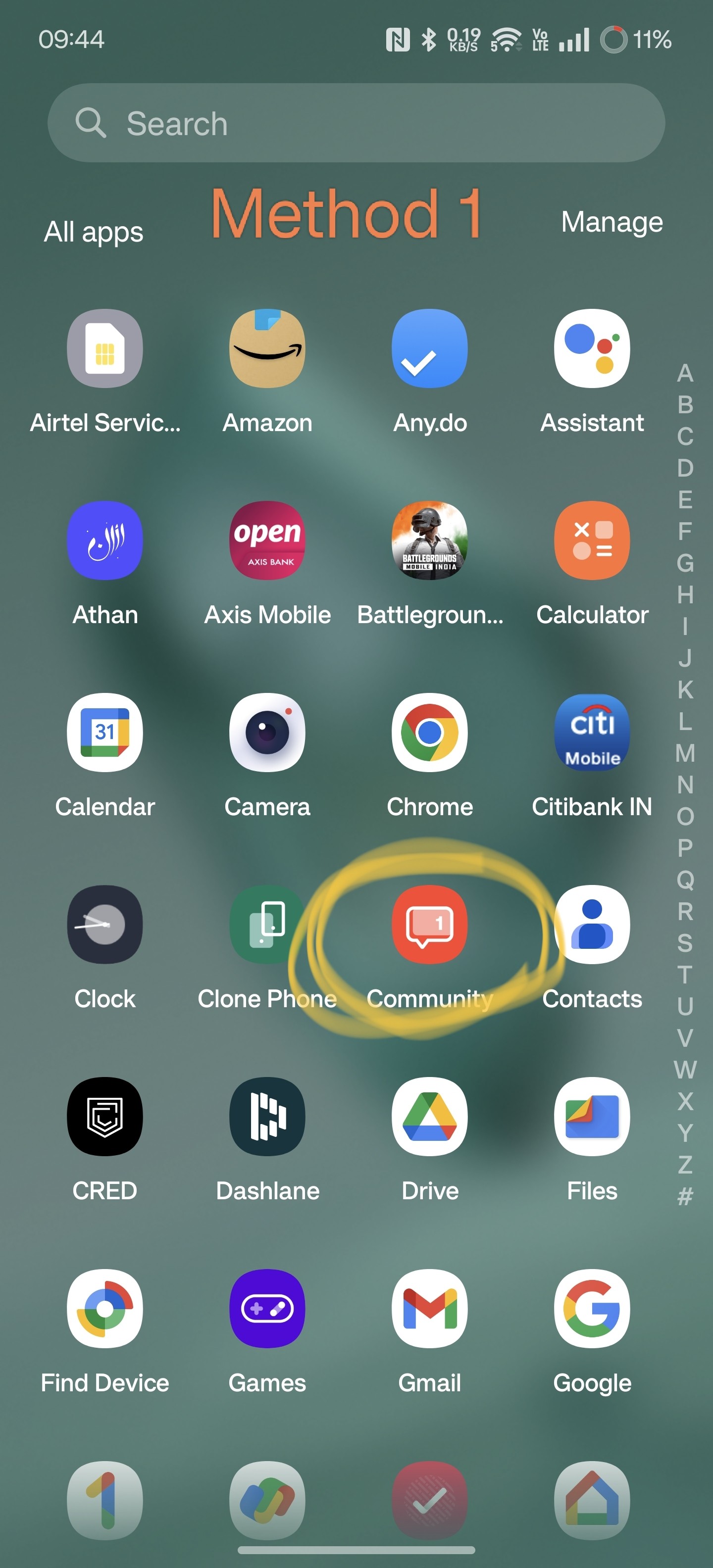Launch Any.do
Image resolution: width=713 pixels, height=1568 pixels.
click(429, 349)
